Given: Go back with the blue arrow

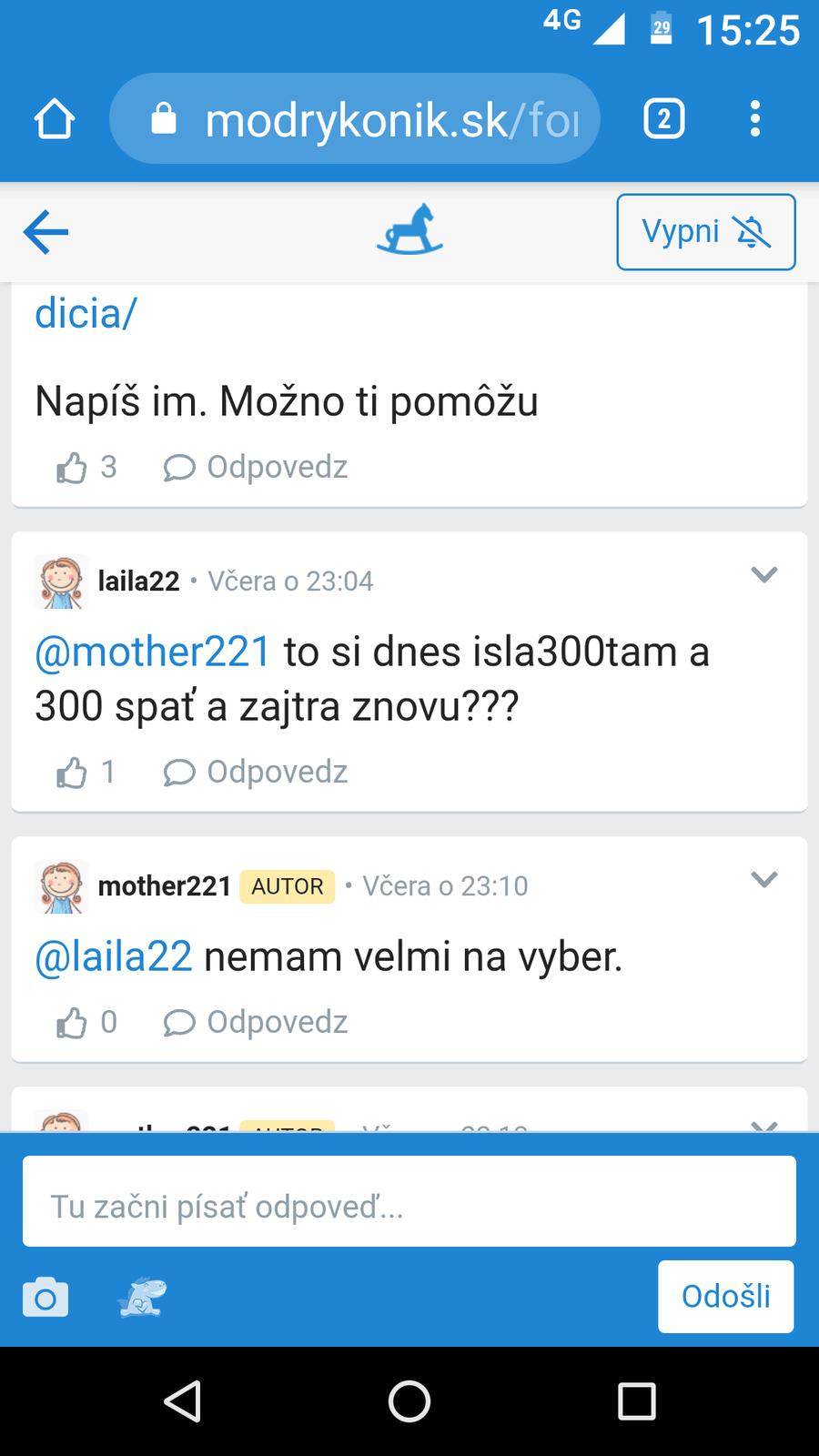Looking at the screenshot, I should [45, 232].
